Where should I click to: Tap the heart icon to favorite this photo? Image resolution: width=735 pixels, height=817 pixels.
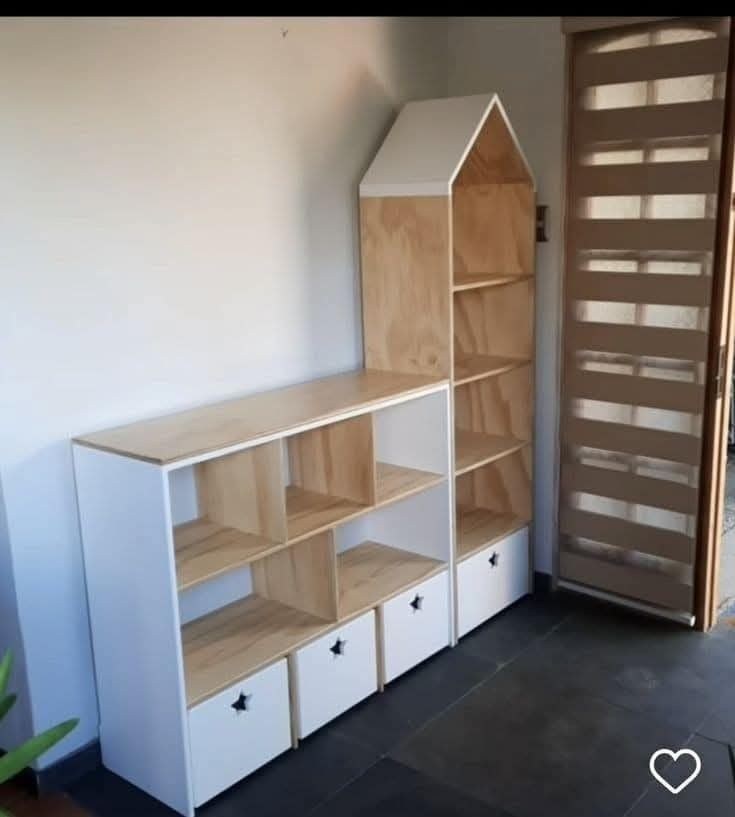[675, 770]
